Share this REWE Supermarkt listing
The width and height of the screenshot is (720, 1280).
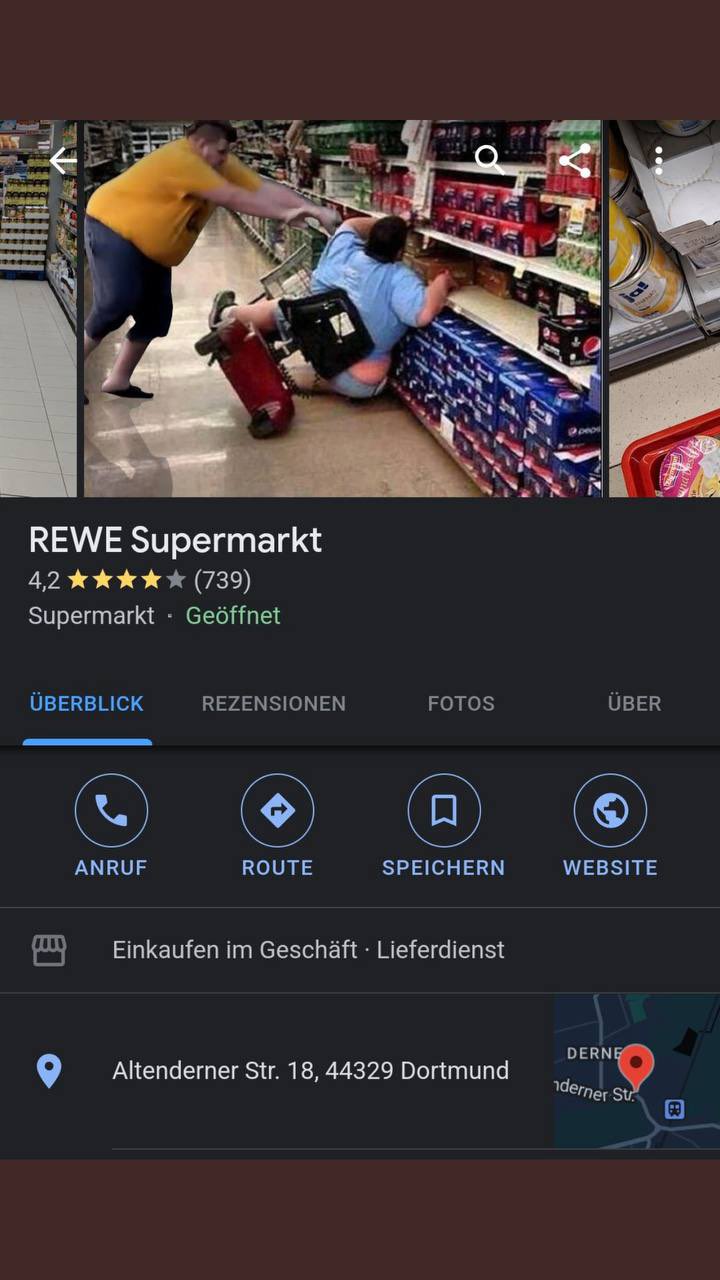tap(574, 160)
